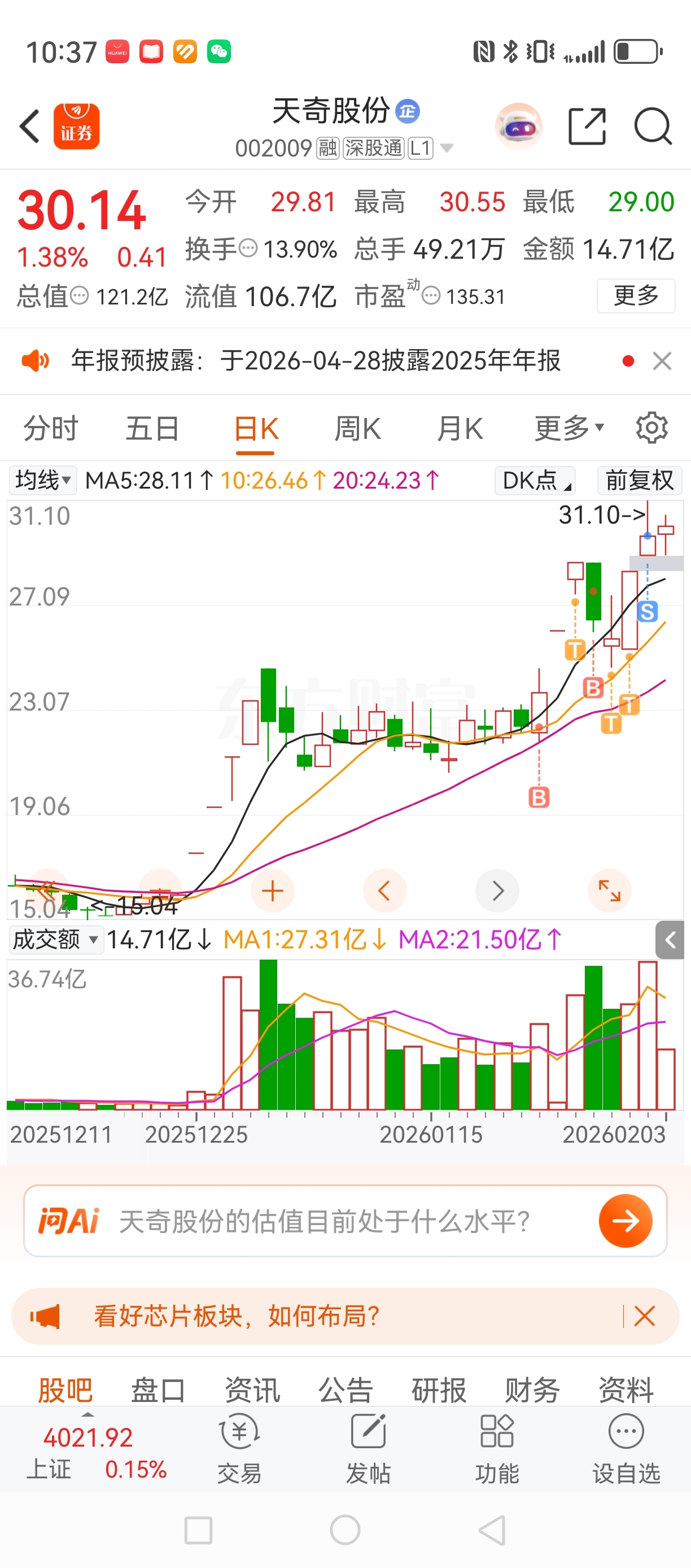Open the 成交额 indicator dropdown
The width and height of the screenshot is (691, 1568).
[55, 939]
